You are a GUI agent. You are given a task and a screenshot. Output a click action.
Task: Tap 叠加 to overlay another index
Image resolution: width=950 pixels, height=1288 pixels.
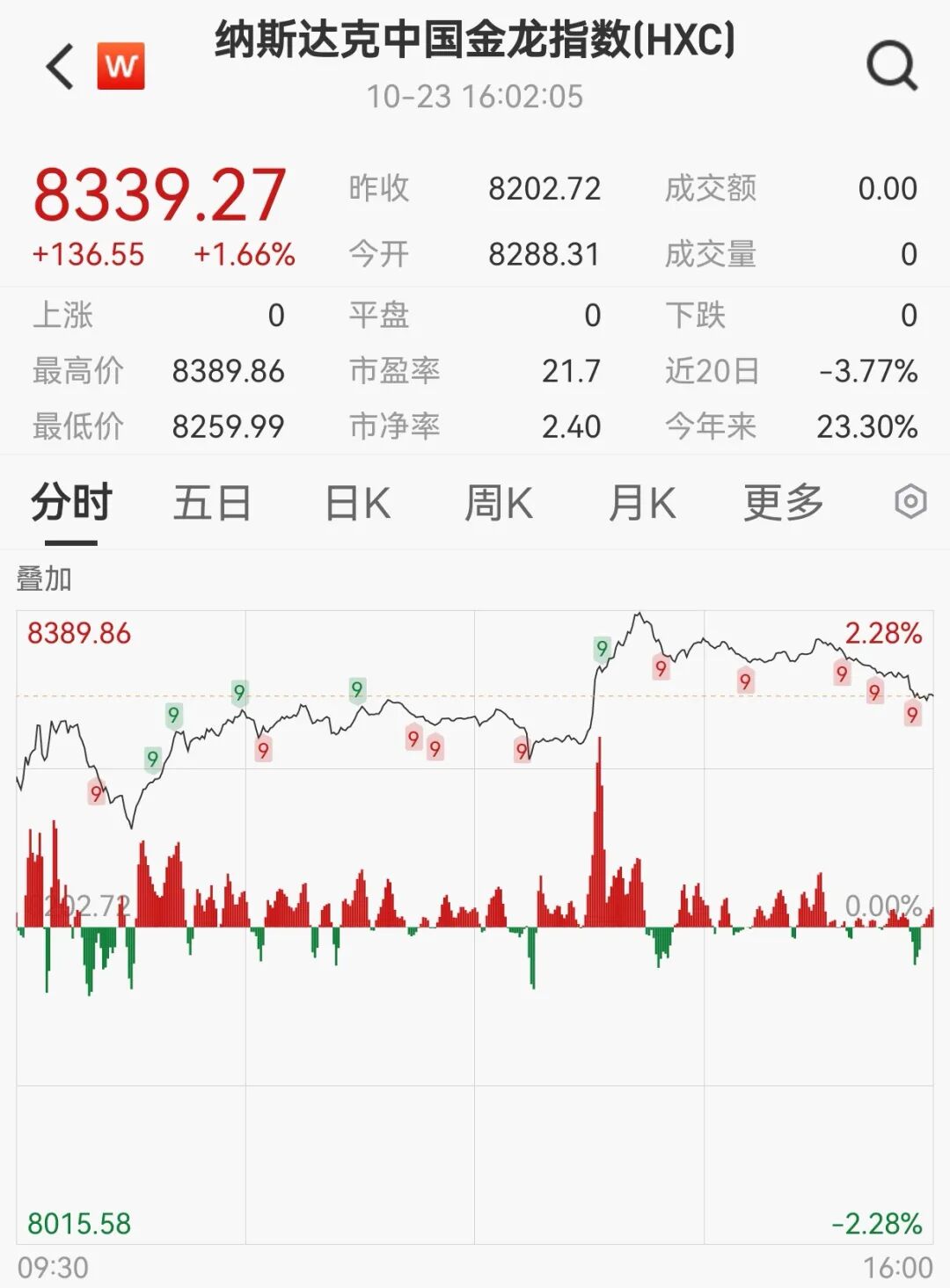(44, 579)
